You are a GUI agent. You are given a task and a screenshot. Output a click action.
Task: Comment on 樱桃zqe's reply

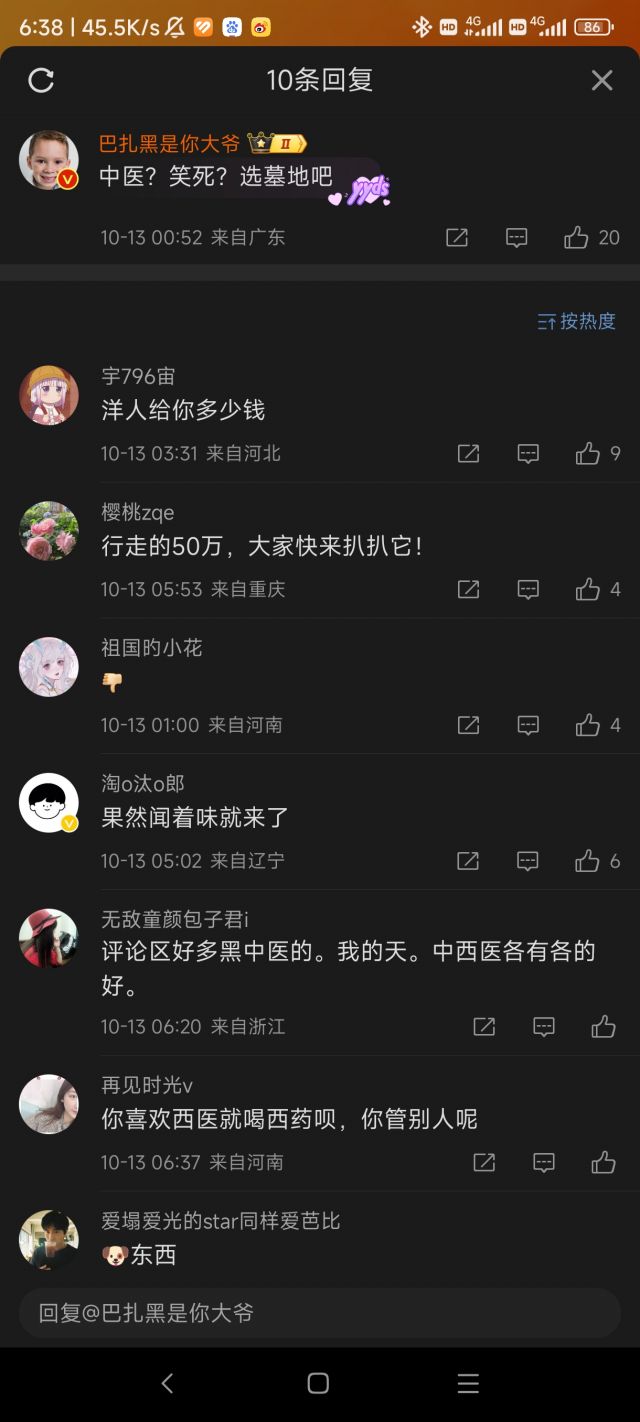click(x=528, y=589)
